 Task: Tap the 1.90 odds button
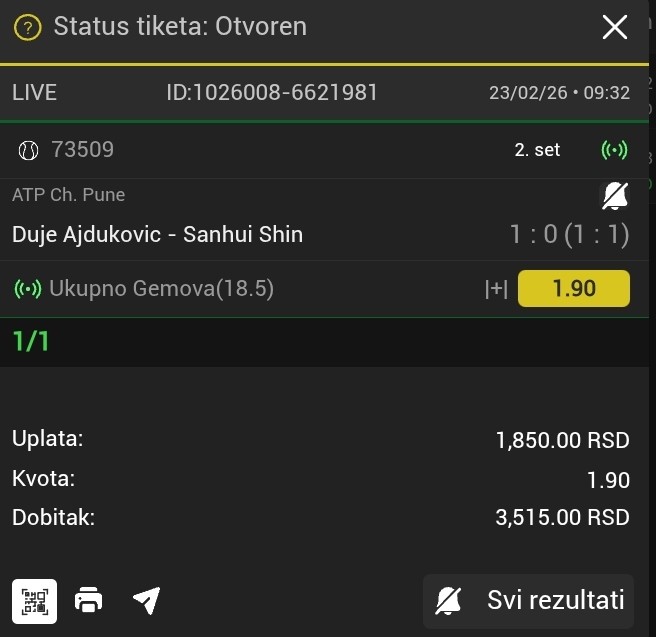click(x=574, y=289)
